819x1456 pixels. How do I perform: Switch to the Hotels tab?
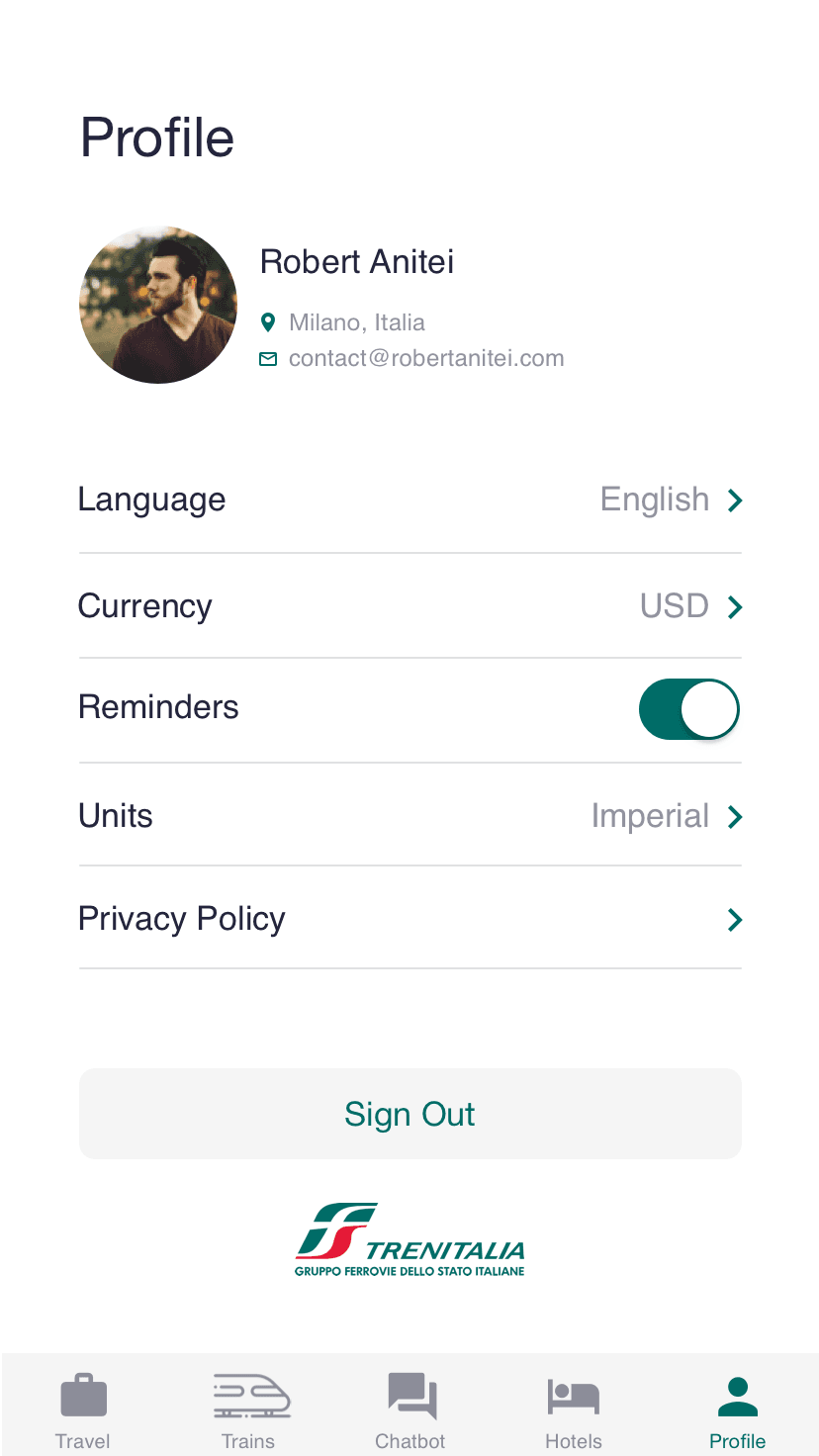pyautogui.click(x=574, y=1410)
